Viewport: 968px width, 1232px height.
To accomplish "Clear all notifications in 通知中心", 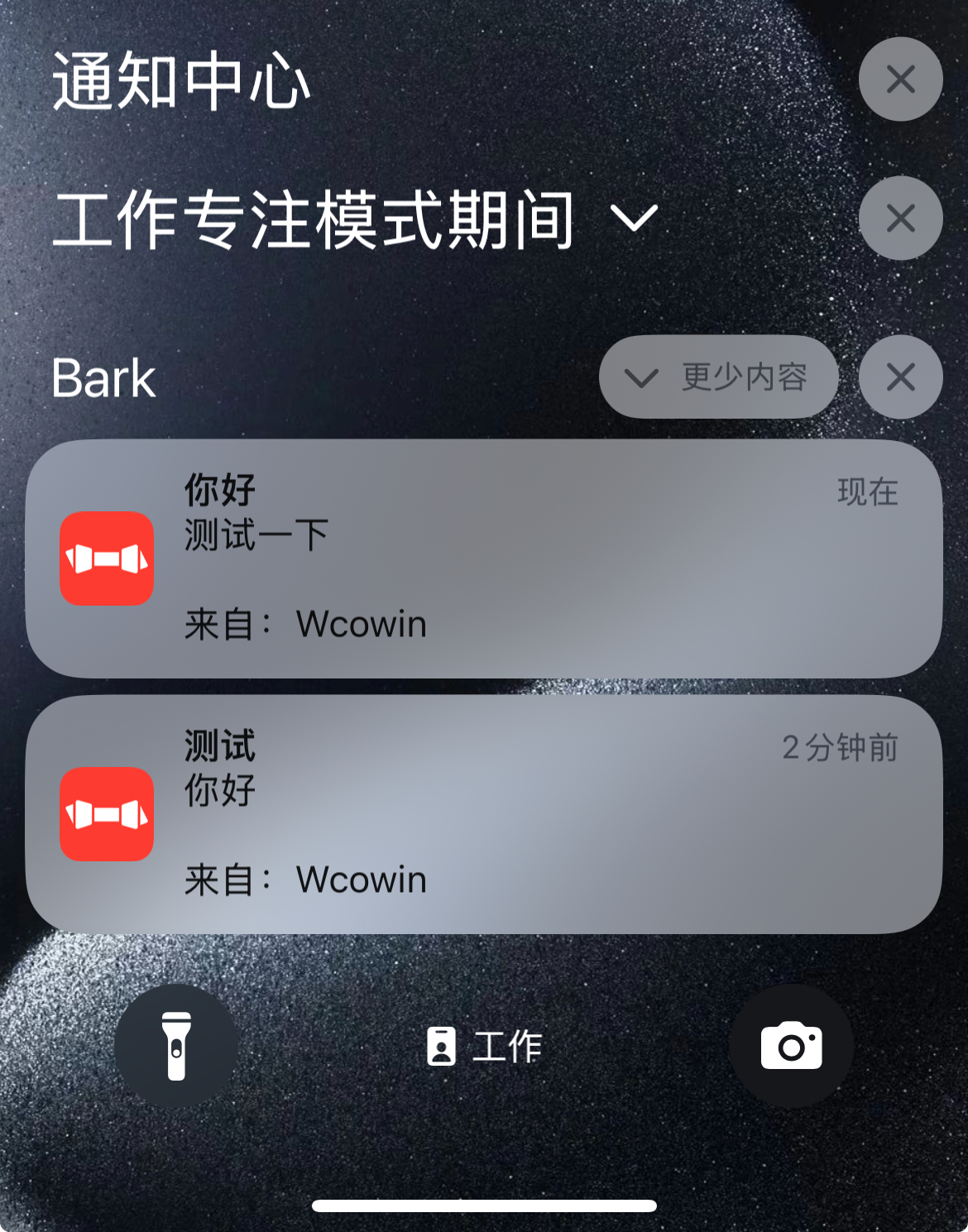I will pyautogui.click(x=900, y=79).
